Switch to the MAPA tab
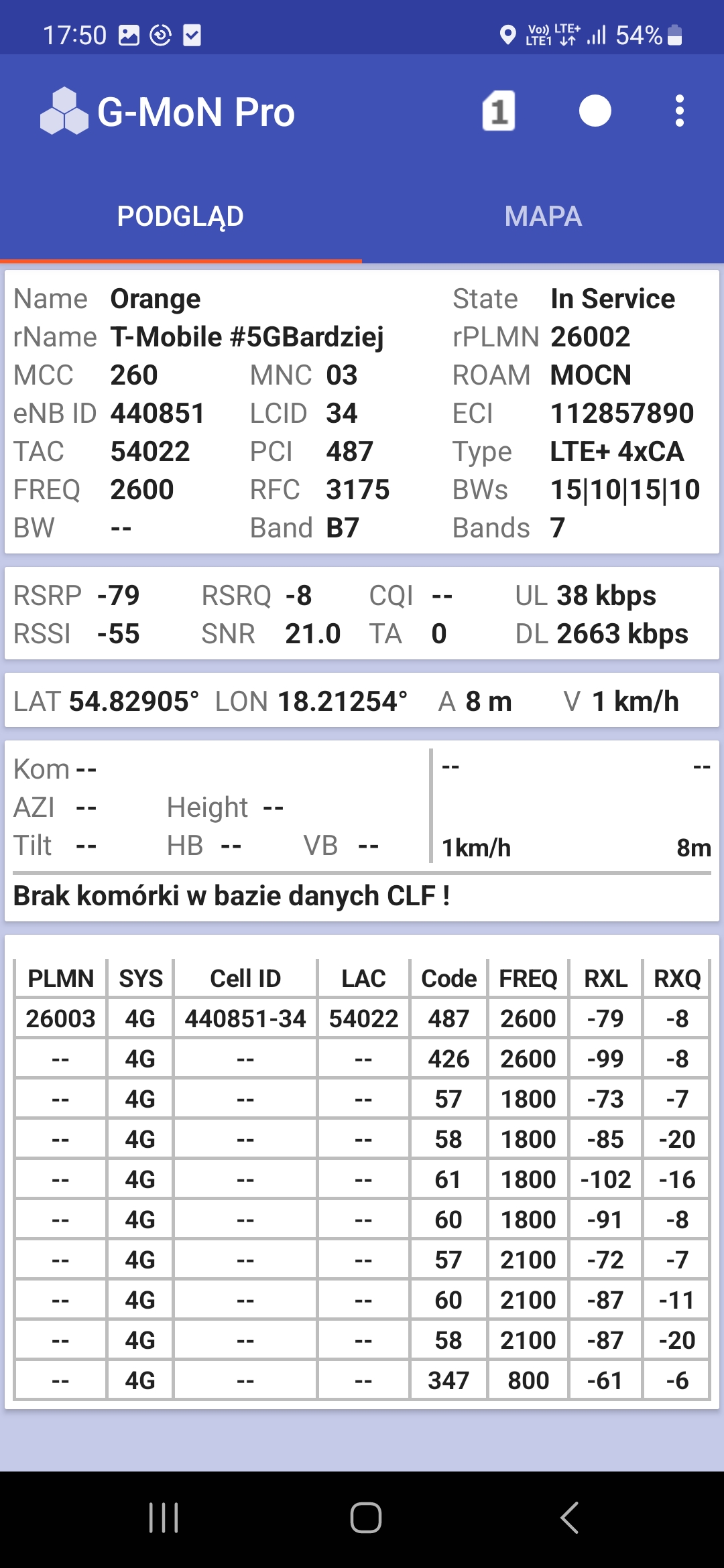The width and height of the screenshot is (724, 1568). (543, 216)
